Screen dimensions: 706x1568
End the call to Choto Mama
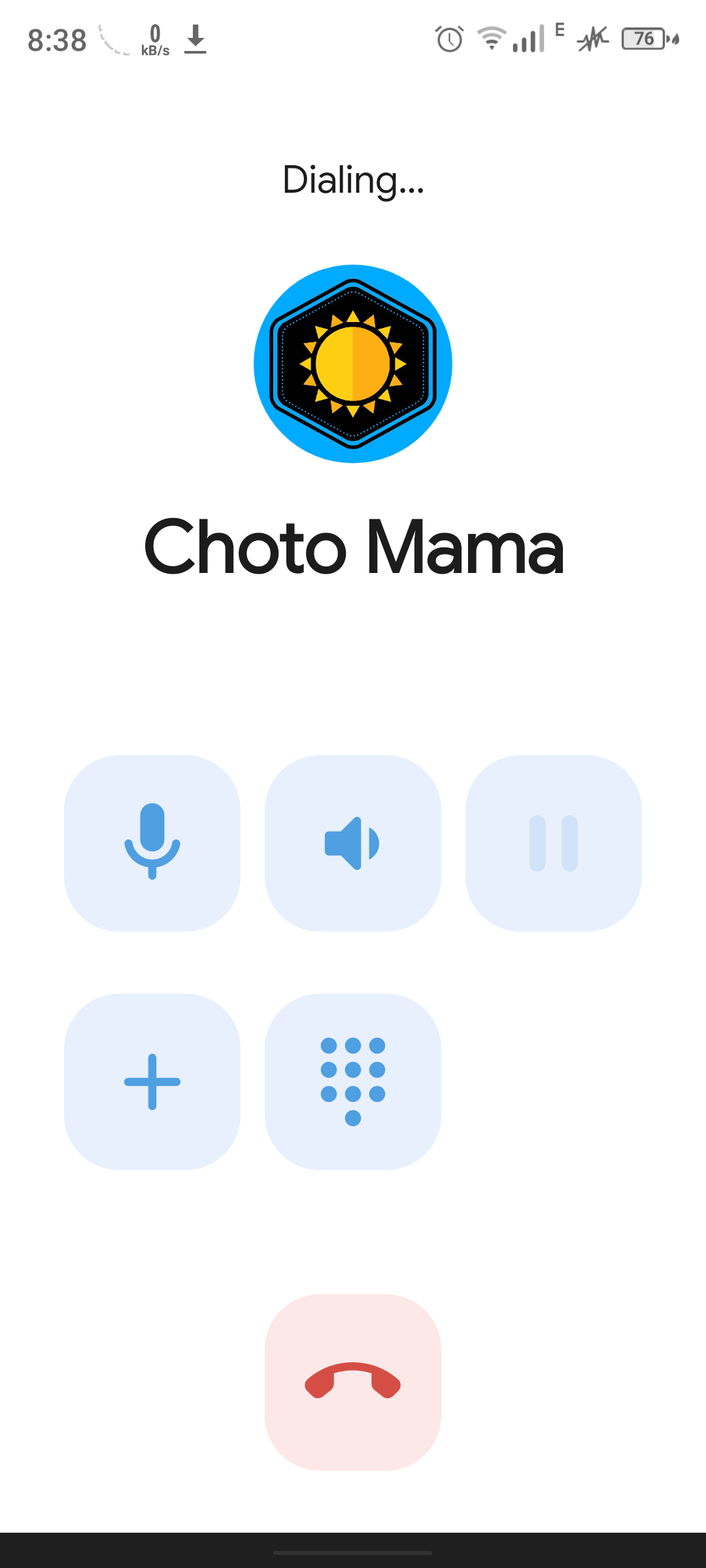point(353,1382)
